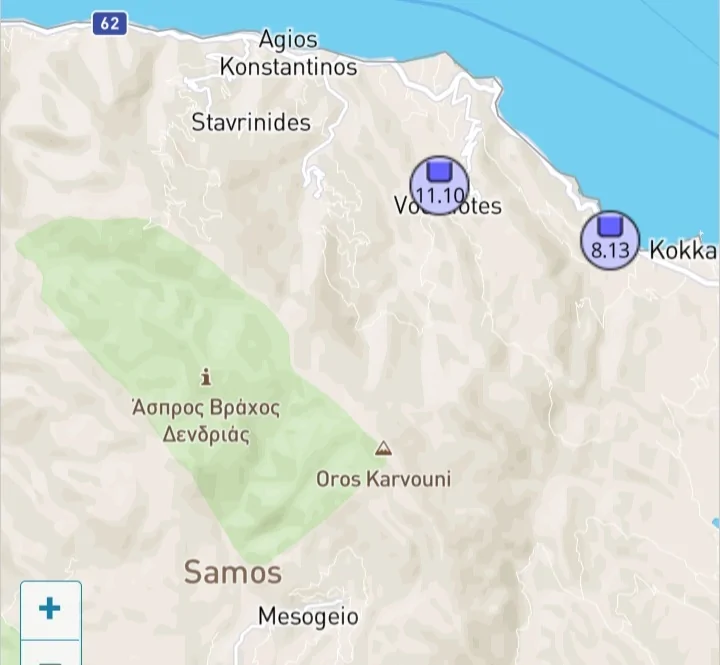This screenshot has height=665, width=720.
Task: Zoom out with the minus button
Action: (50, 656)
